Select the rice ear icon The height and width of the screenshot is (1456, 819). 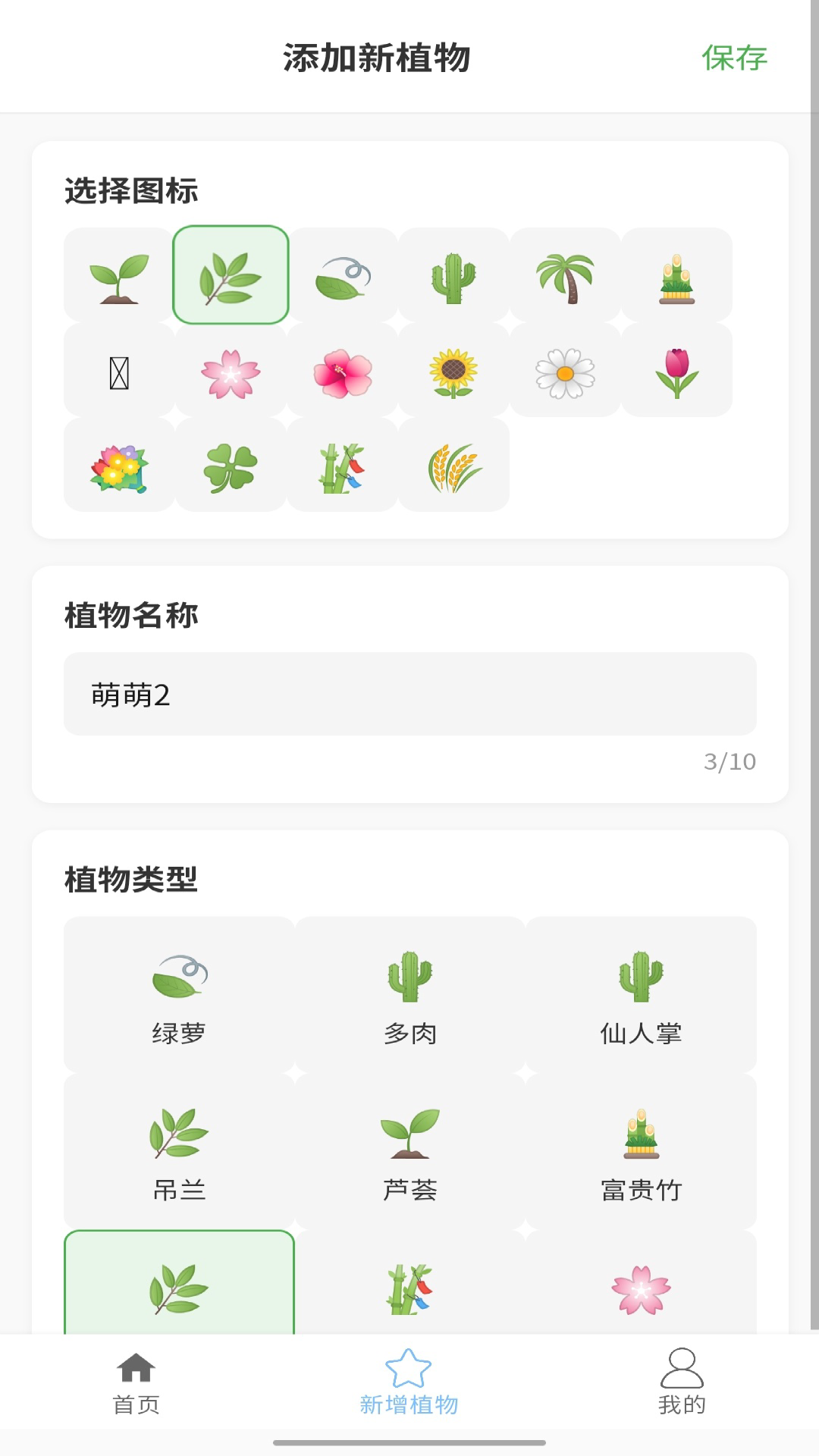[x=452, y=466]
